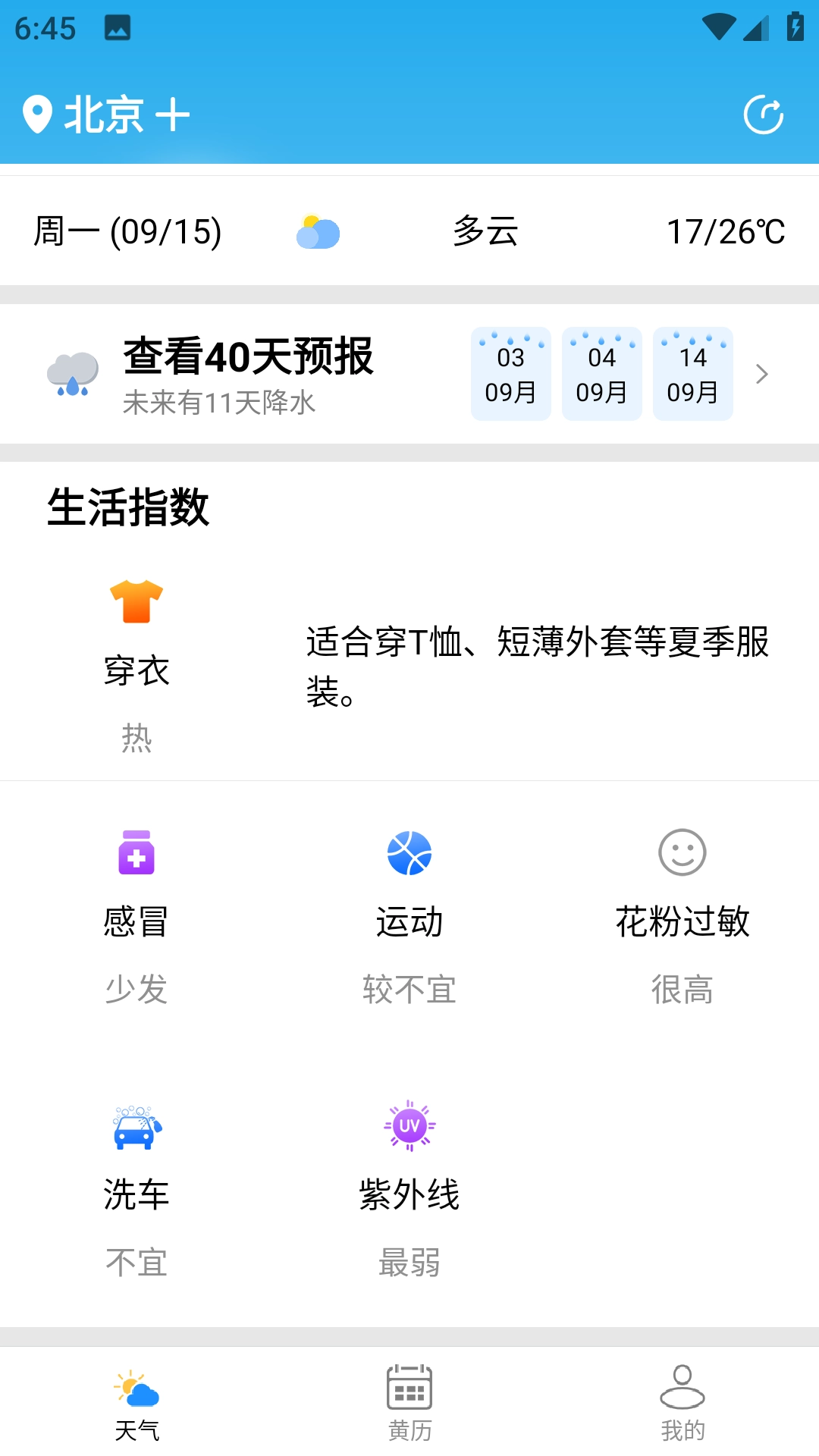Select the 感冒 cold risk icon
This screenshot has height=1456, width=819.
click(136, 853)
